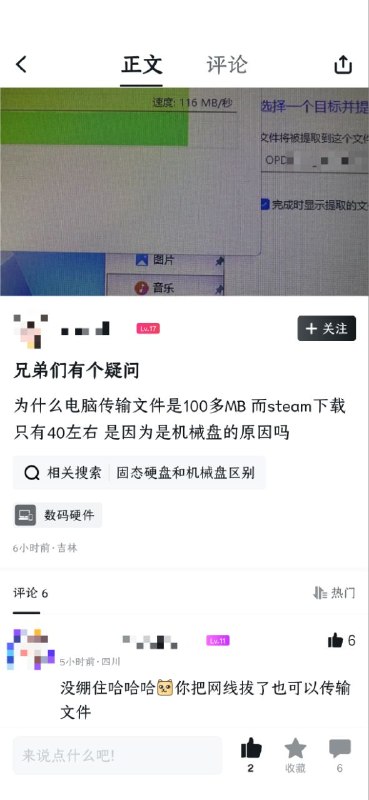Open the post's photo in full view
This screenshot has width=369, height=800.
point(184,191)
